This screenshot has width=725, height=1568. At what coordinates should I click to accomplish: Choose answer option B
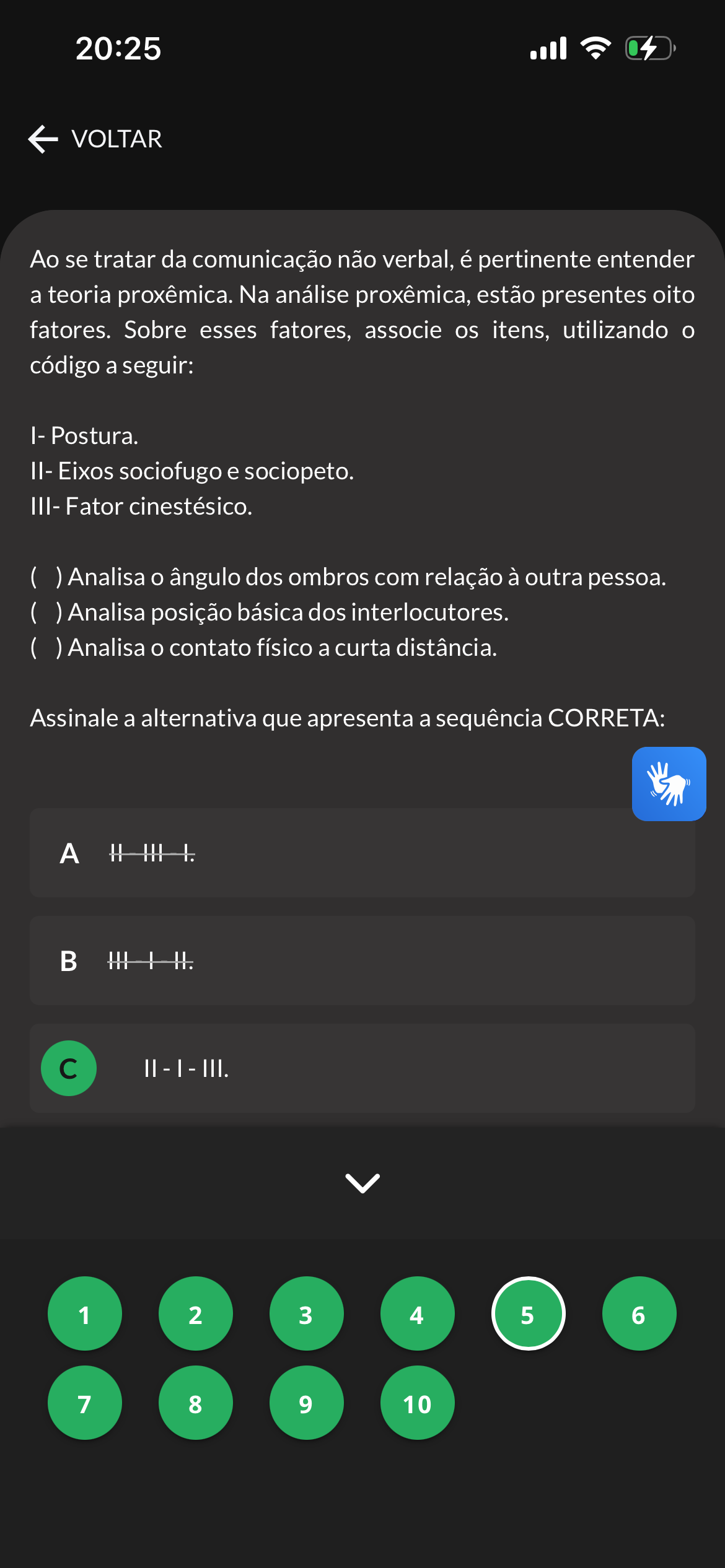362,960
